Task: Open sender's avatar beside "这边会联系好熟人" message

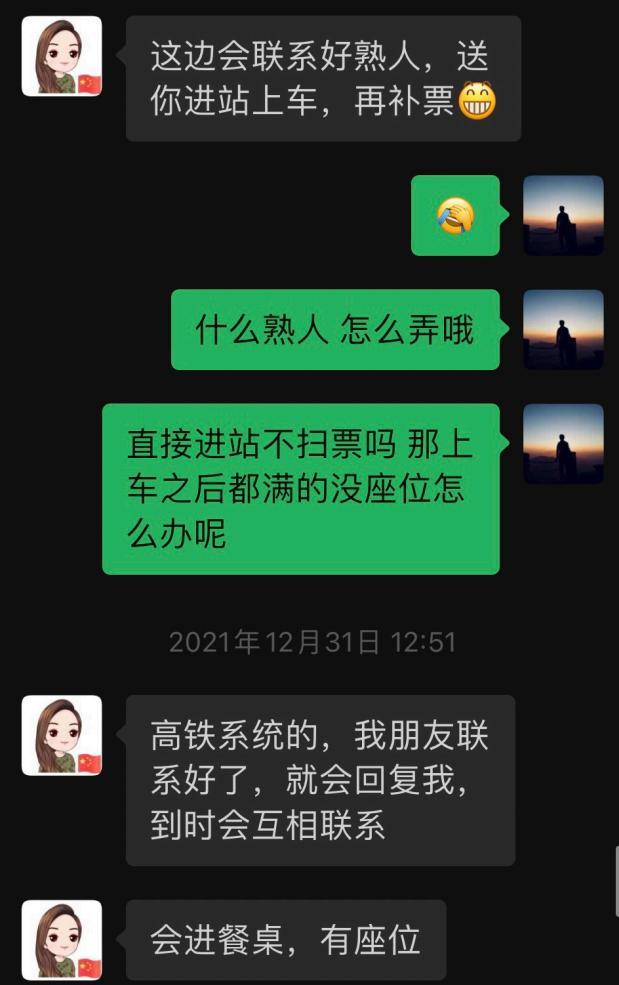Action: (x=62, y=56)
